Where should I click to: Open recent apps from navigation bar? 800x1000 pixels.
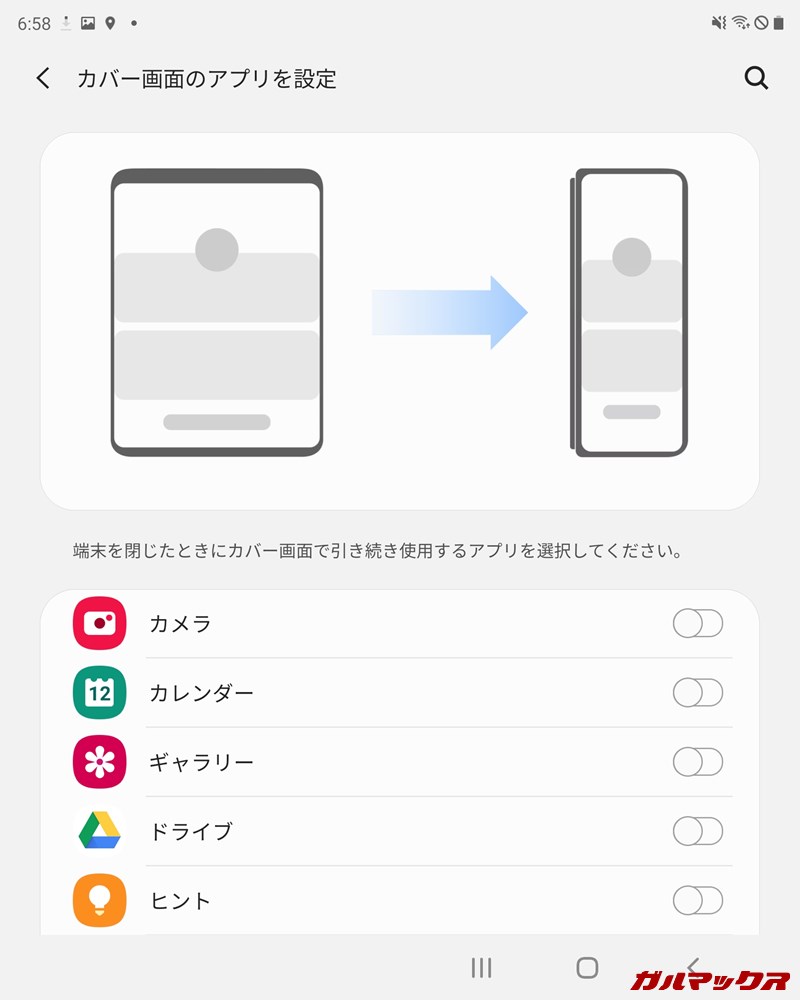tap(481, 967)
